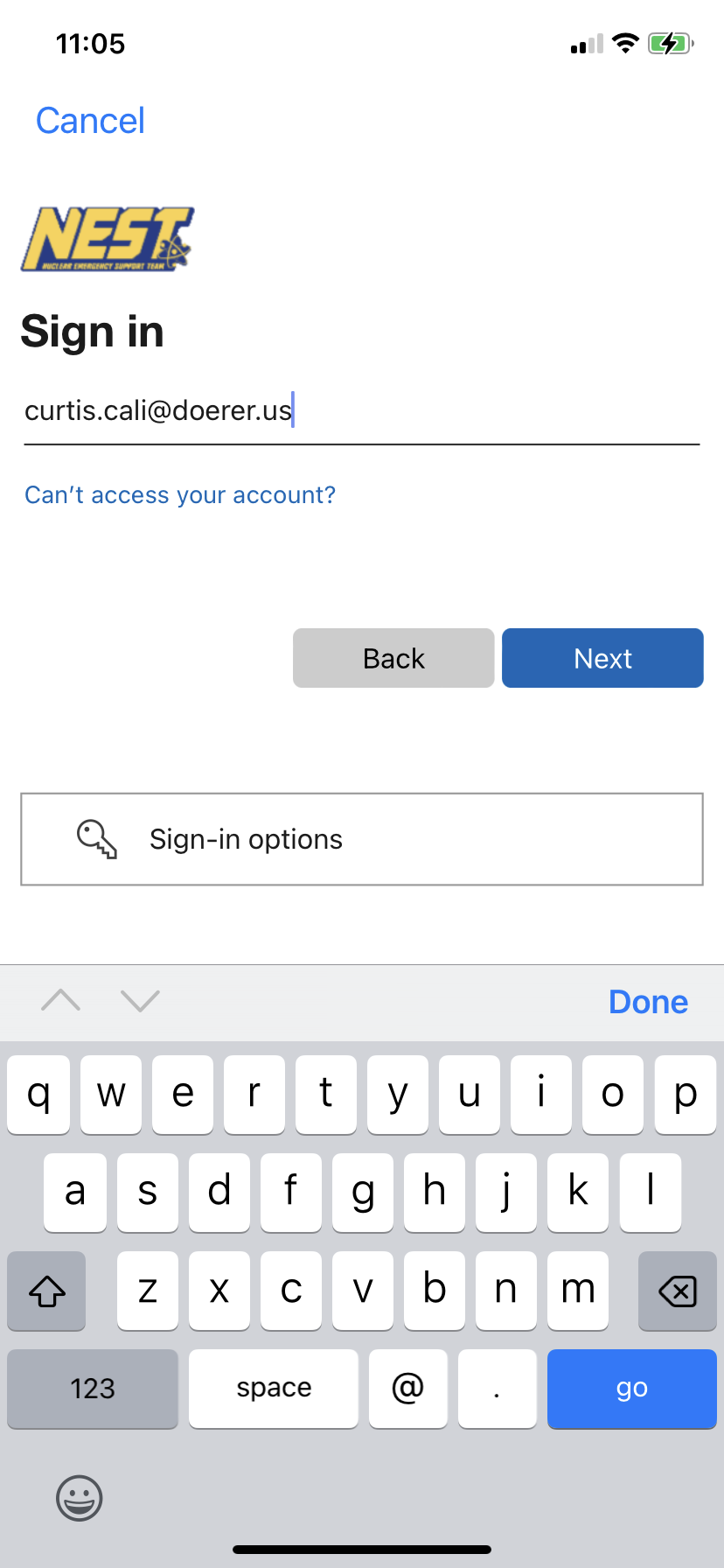Tap the emoji keyboard icon

[79, 1498]
